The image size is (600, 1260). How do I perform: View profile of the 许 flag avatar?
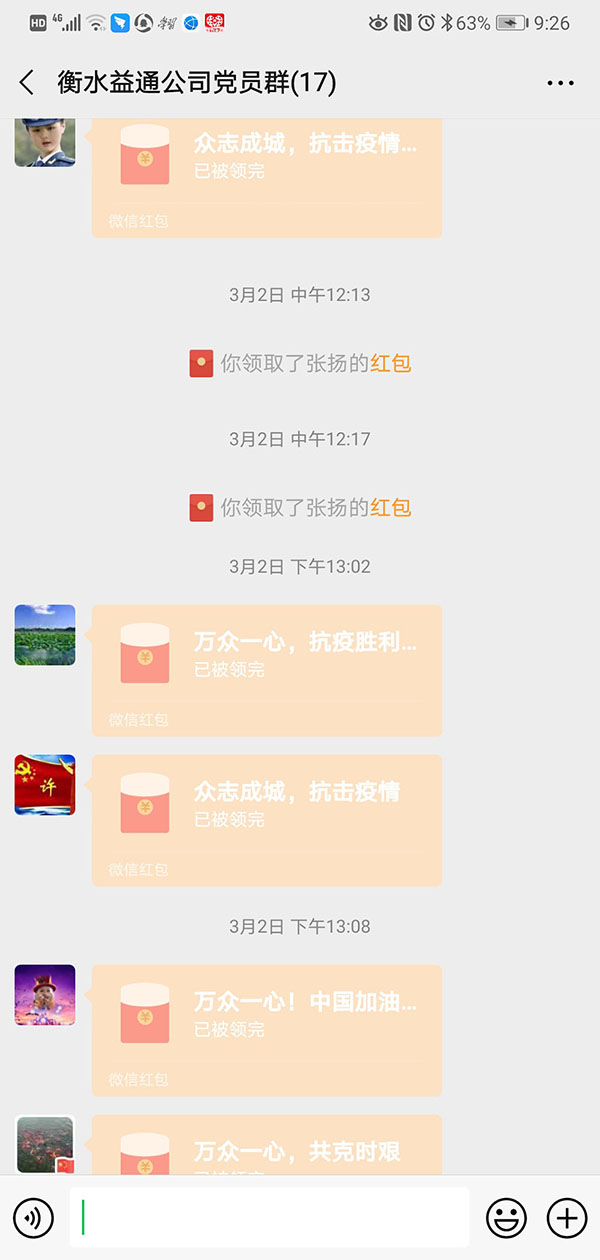click(x=45, y=785)
